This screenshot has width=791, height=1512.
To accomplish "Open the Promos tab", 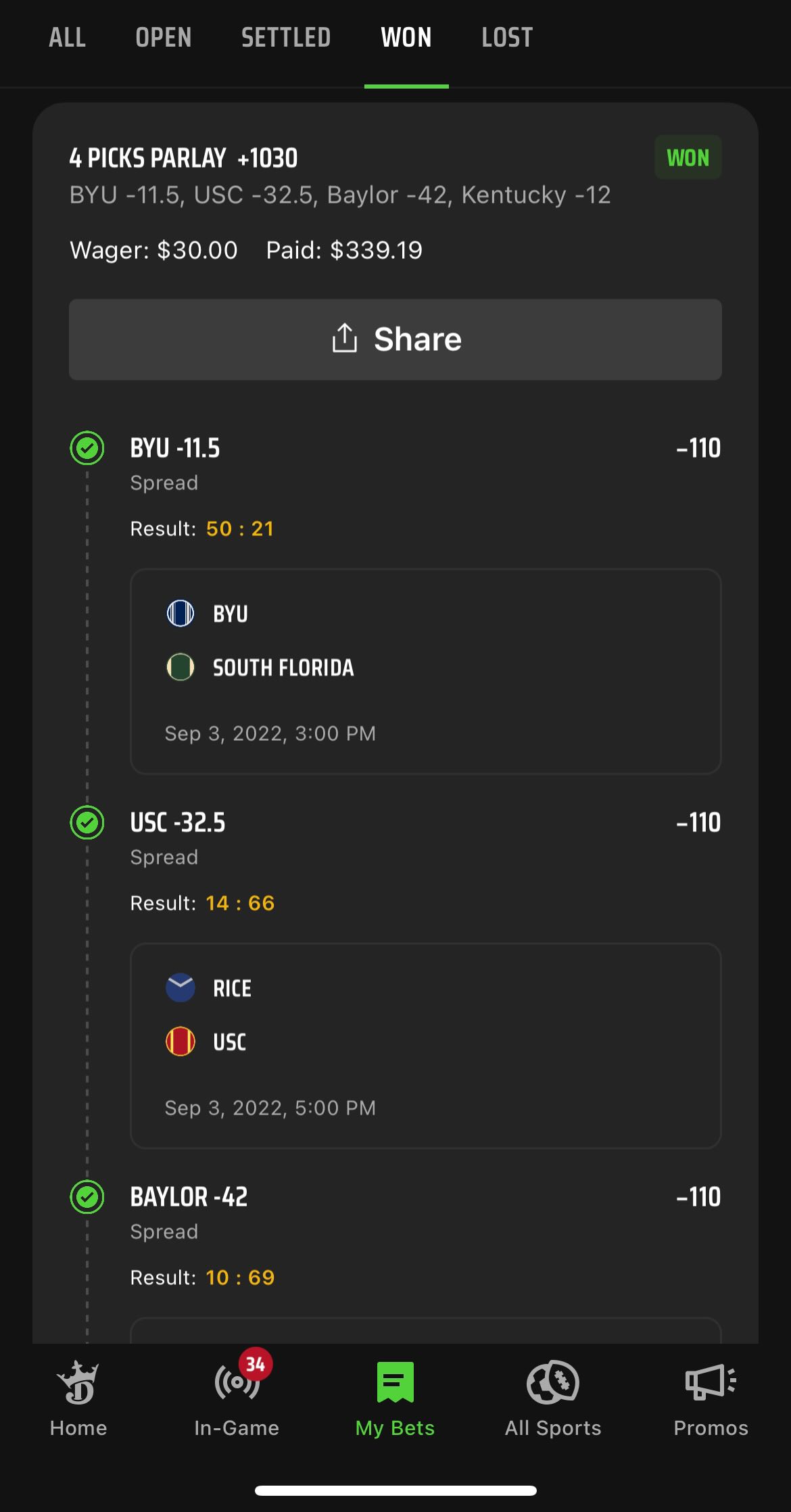I will point(711,1398).
